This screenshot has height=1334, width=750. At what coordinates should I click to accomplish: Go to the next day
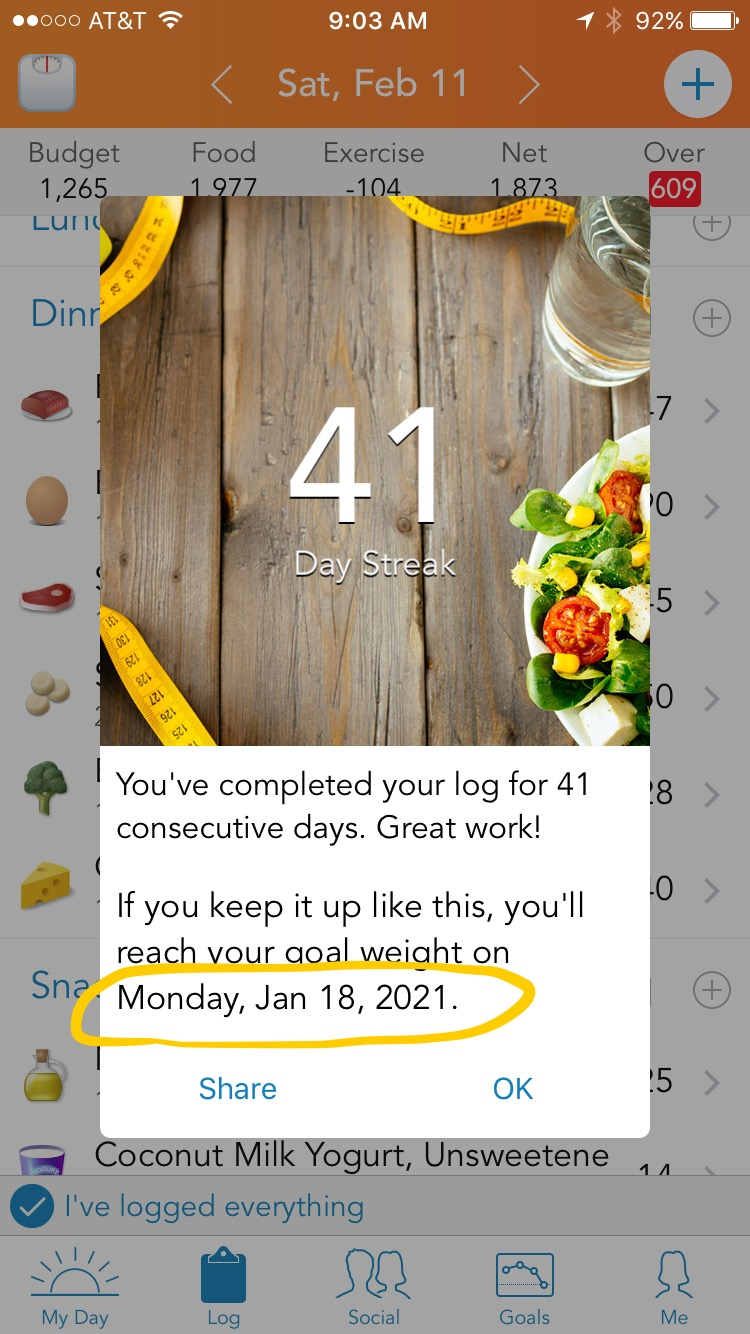528,85
